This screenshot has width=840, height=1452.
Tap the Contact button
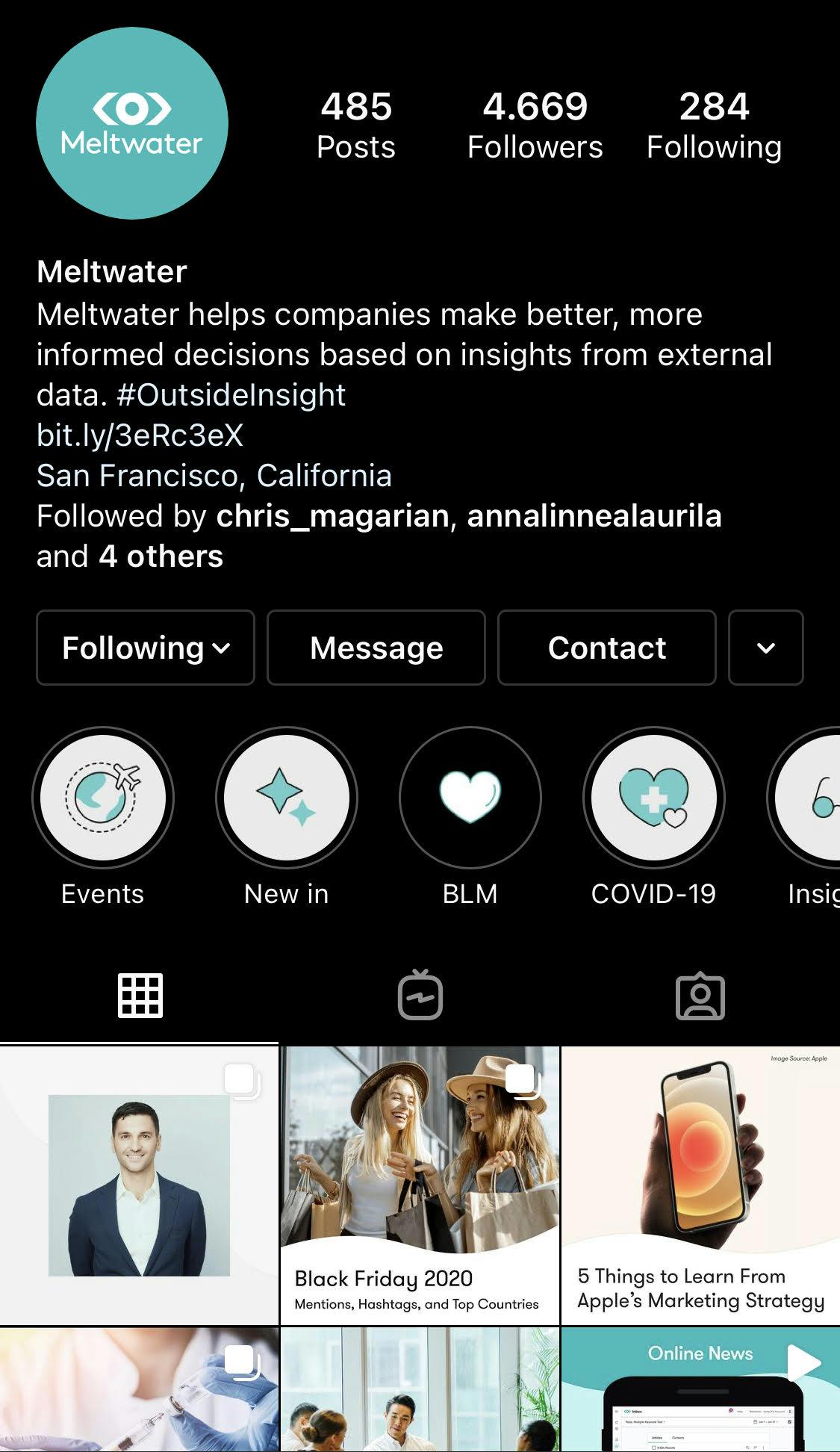606,648
